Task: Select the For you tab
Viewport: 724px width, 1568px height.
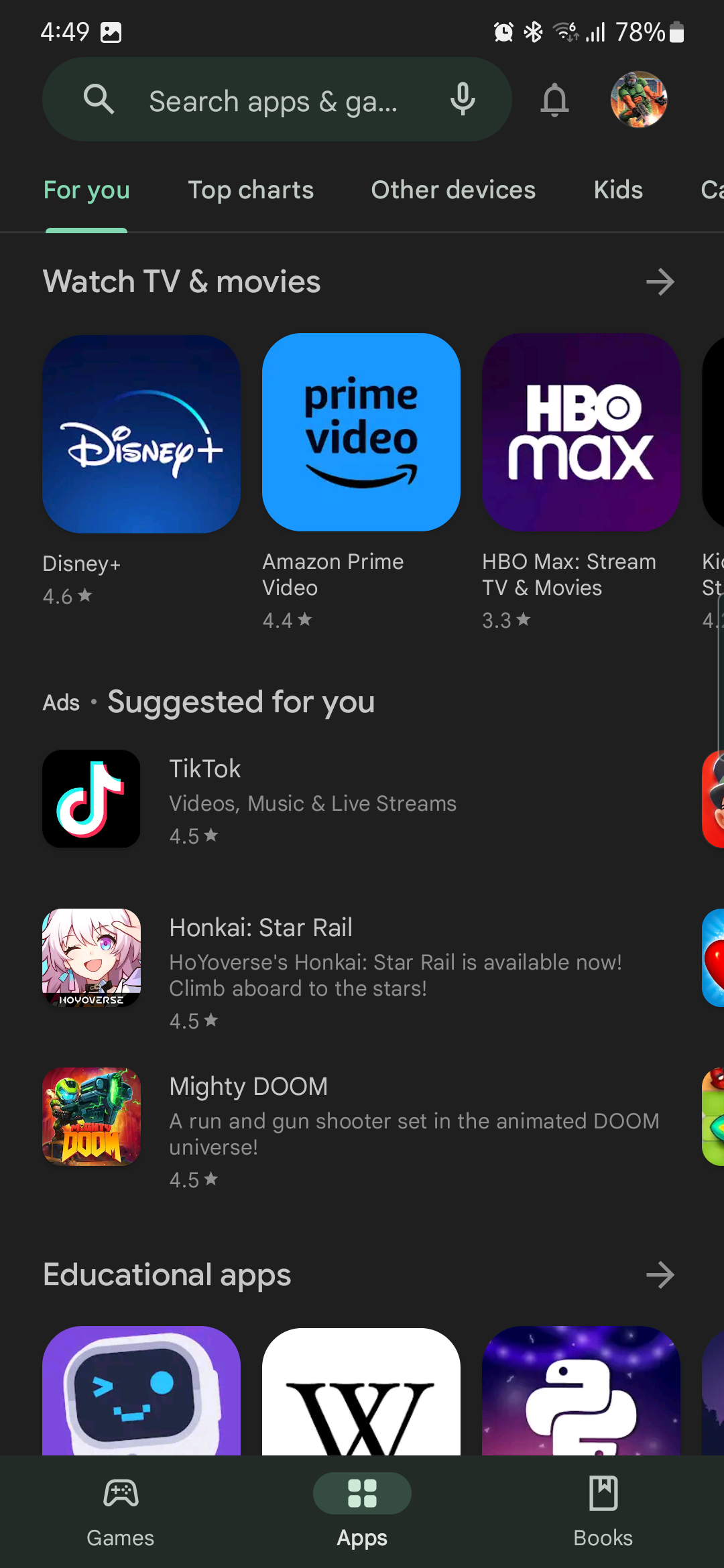Action: click(86, 190)
